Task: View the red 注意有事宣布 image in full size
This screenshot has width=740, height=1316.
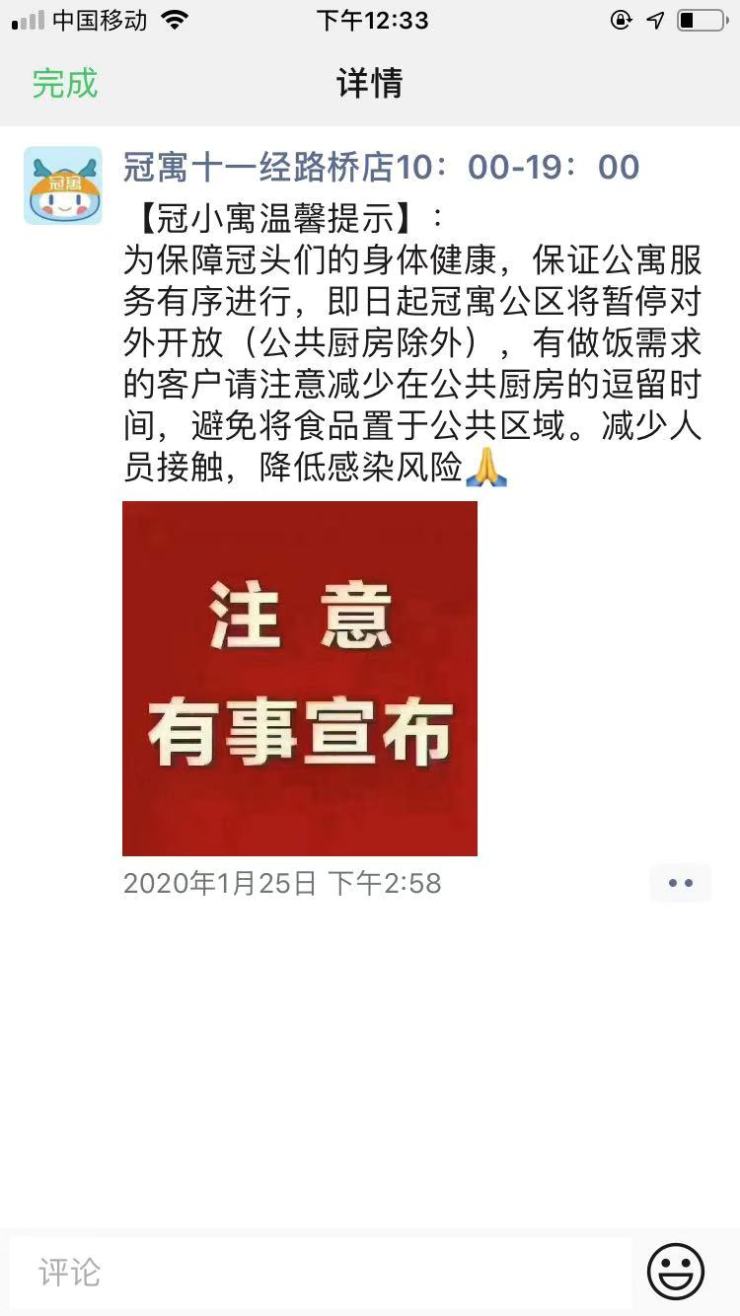Action: point(300,678)
